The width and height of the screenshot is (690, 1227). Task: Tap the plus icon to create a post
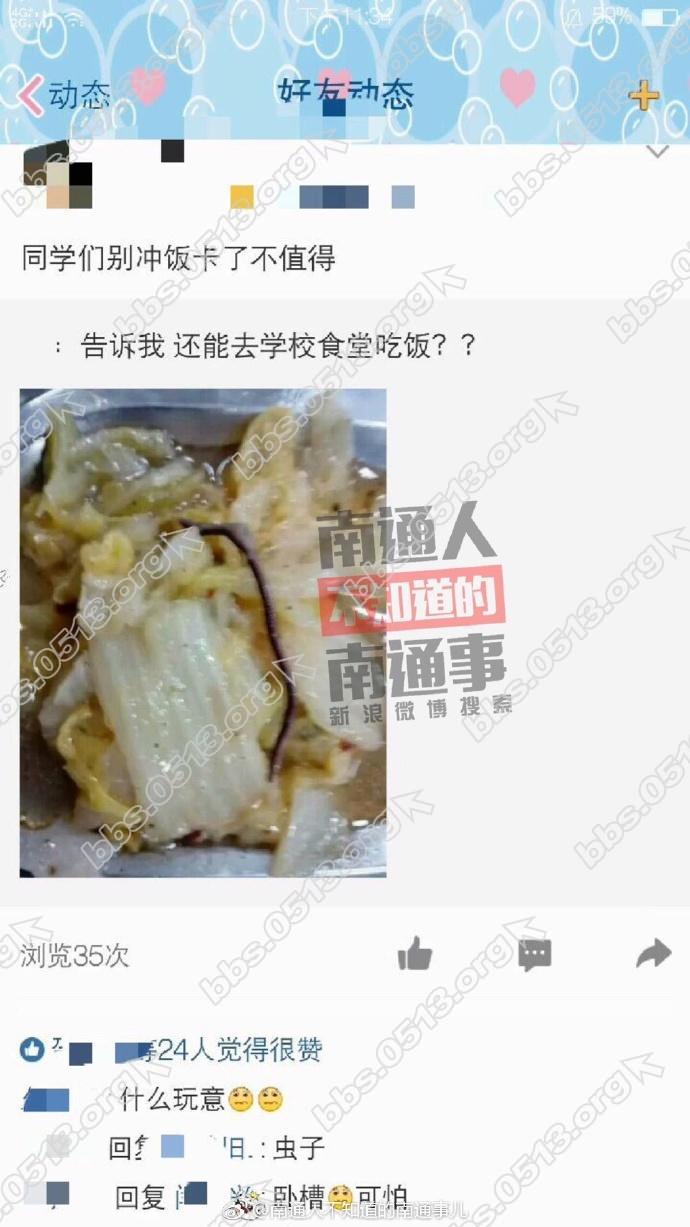point(643,97)
